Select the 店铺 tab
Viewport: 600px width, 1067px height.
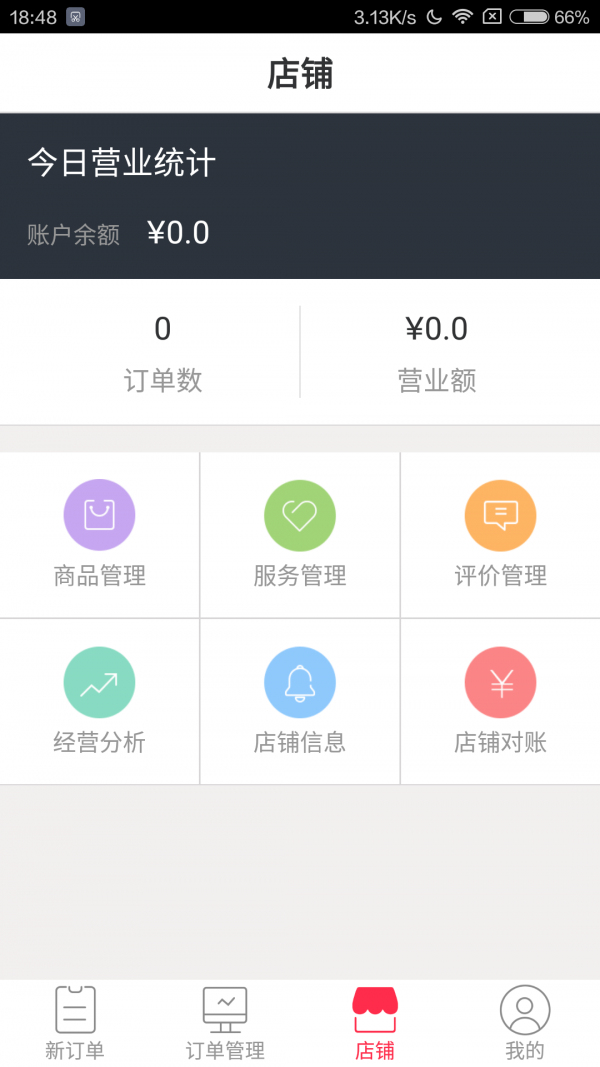[375, 1023]
